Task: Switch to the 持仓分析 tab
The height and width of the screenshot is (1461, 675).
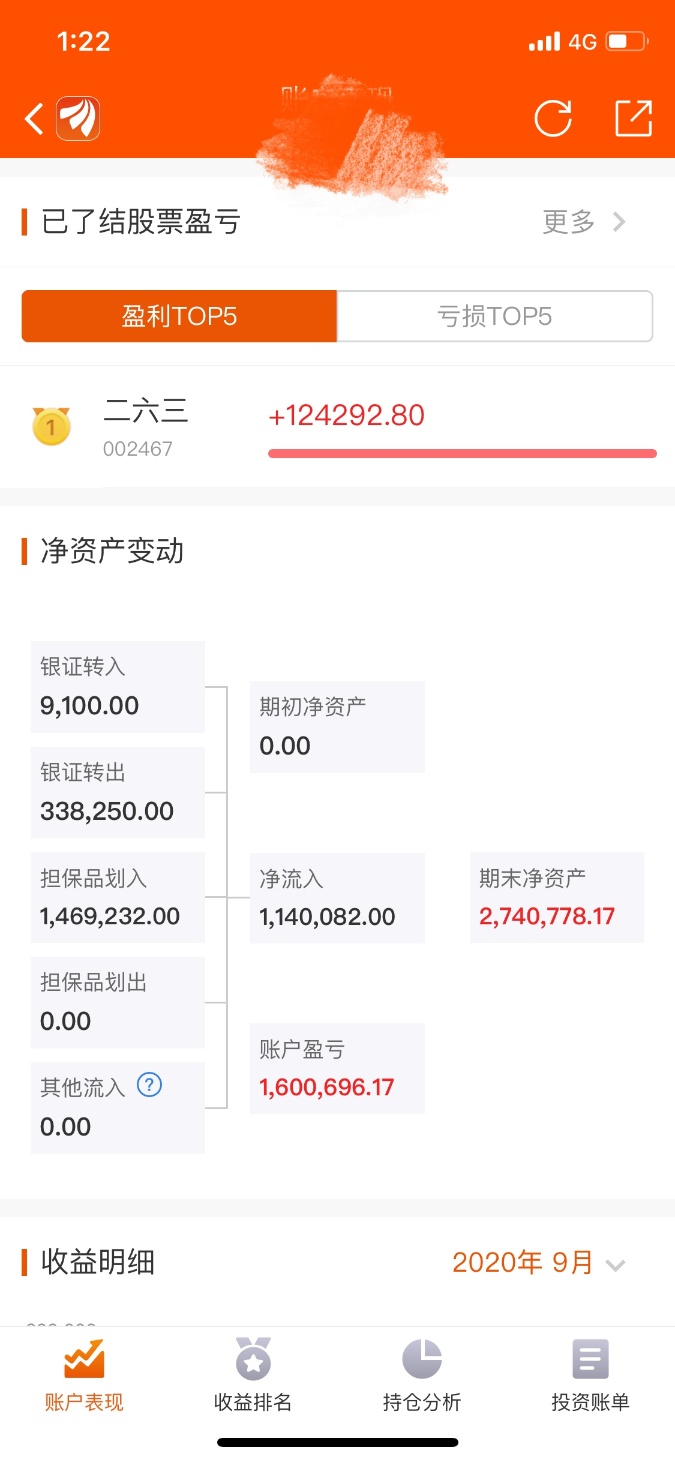Action: [x=422, y=1377]
